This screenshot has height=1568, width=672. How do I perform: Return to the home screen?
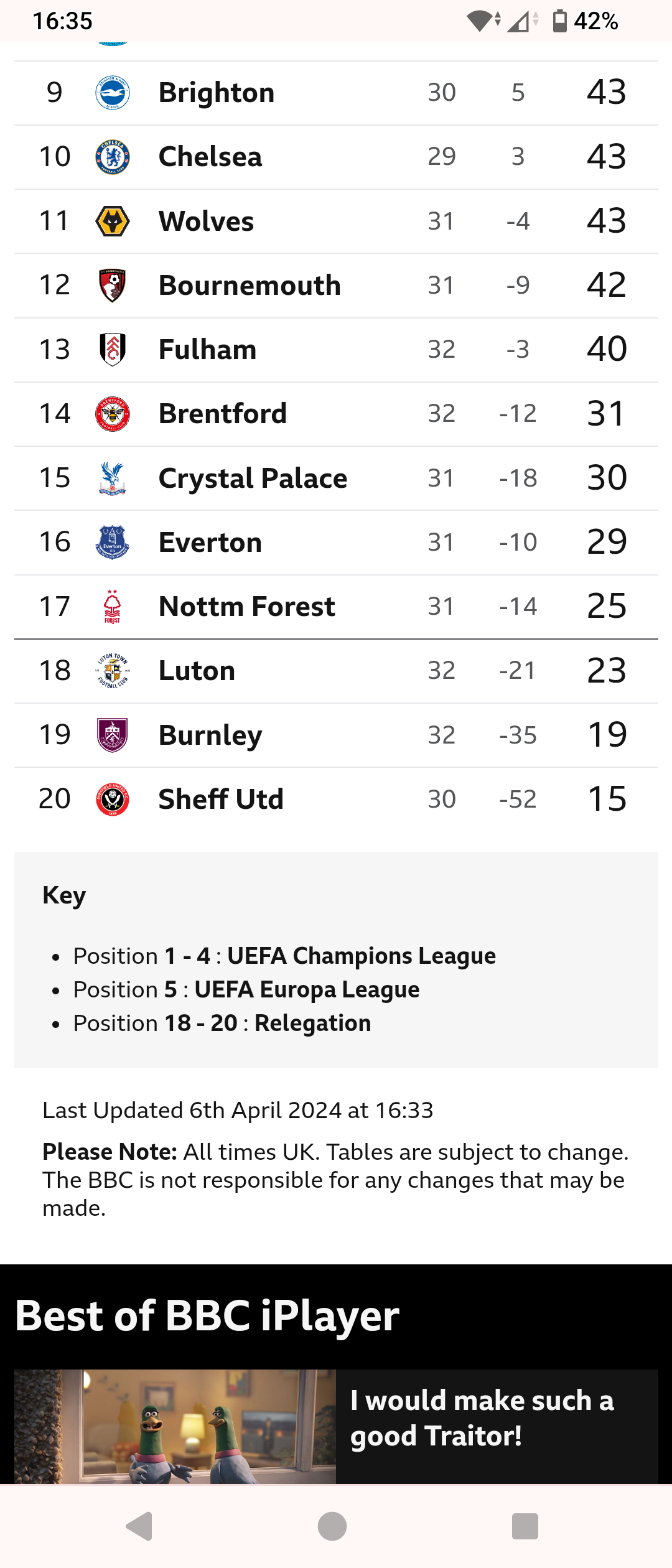(332, 1526)
